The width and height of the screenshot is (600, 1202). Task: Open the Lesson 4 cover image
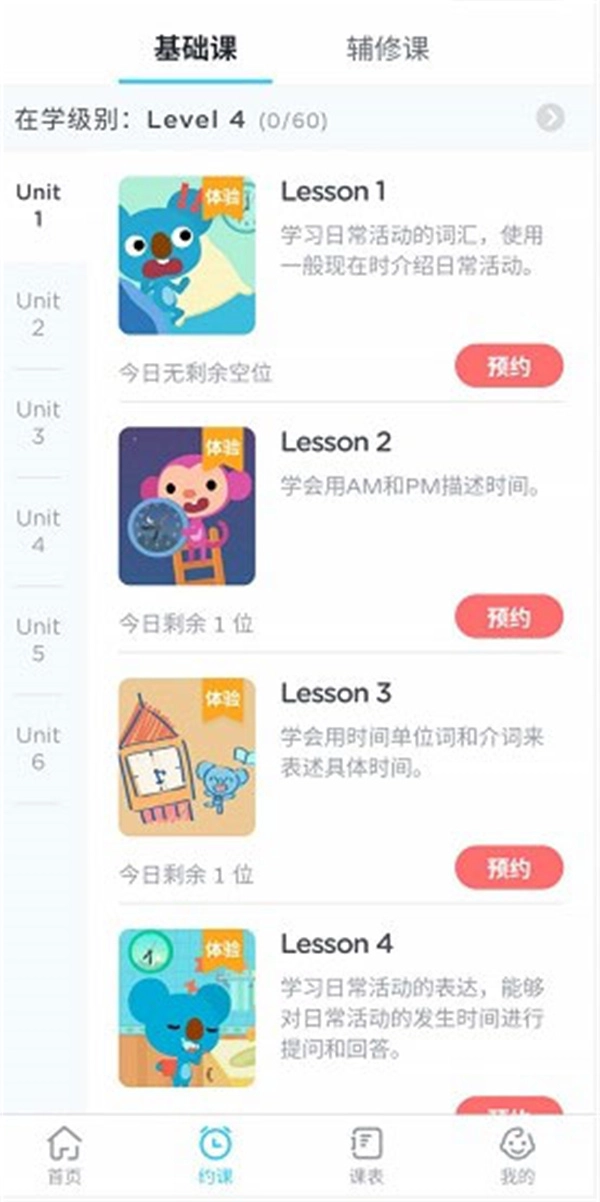click(187, 1008)
